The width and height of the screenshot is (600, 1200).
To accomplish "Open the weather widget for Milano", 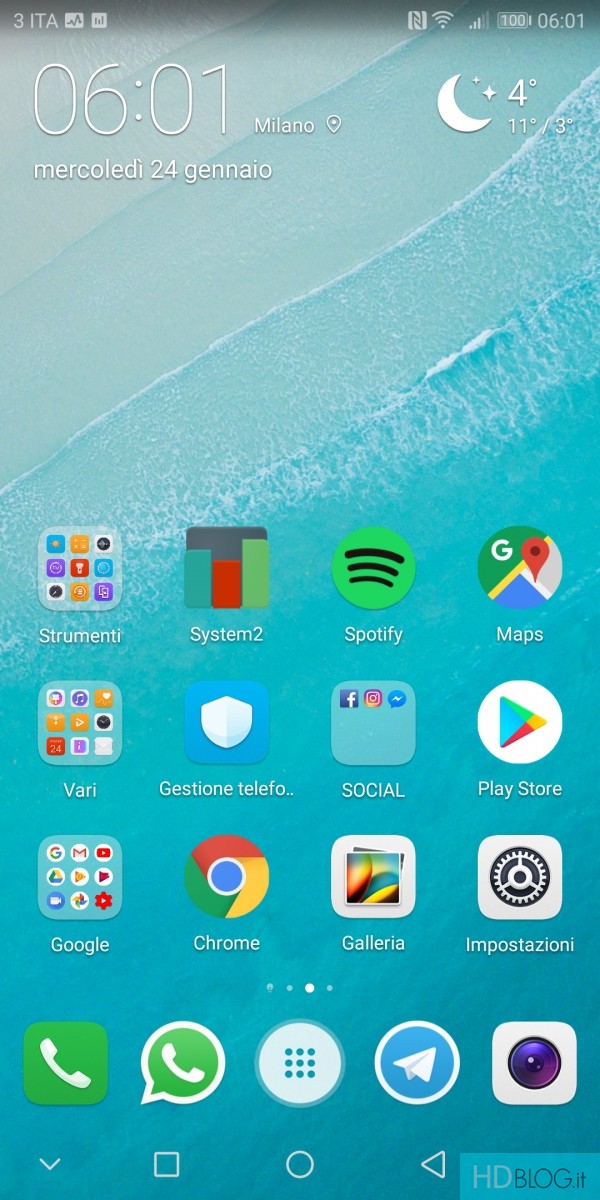I will [x=505, y=105].
